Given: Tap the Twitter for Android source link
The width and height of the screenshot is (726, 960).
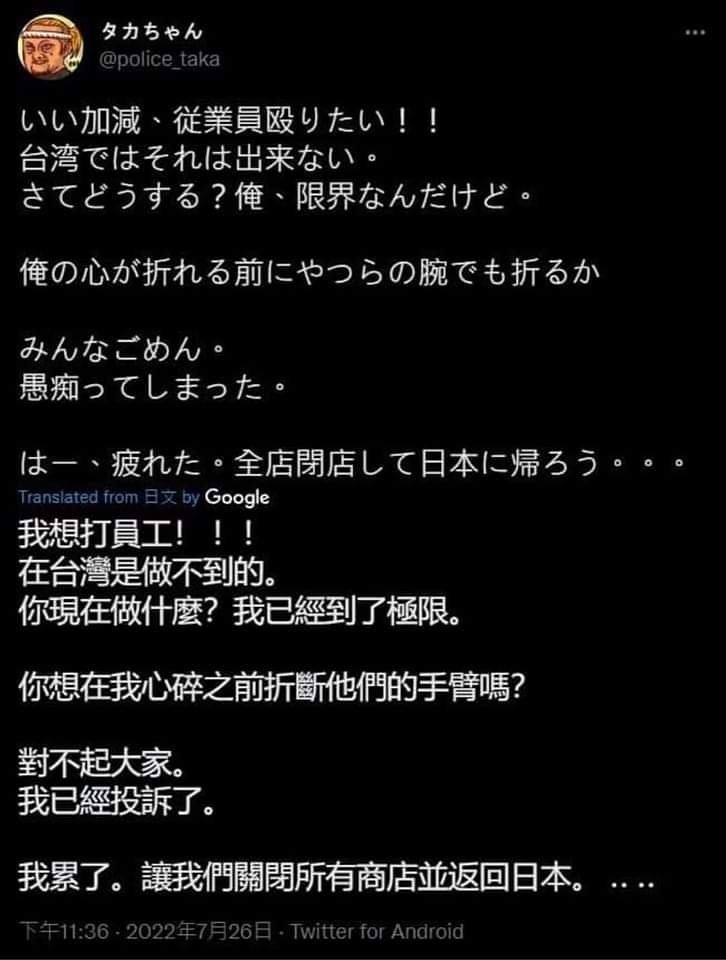Looking at the screenshot, I should pyautogui.click(x=376, y=931).
